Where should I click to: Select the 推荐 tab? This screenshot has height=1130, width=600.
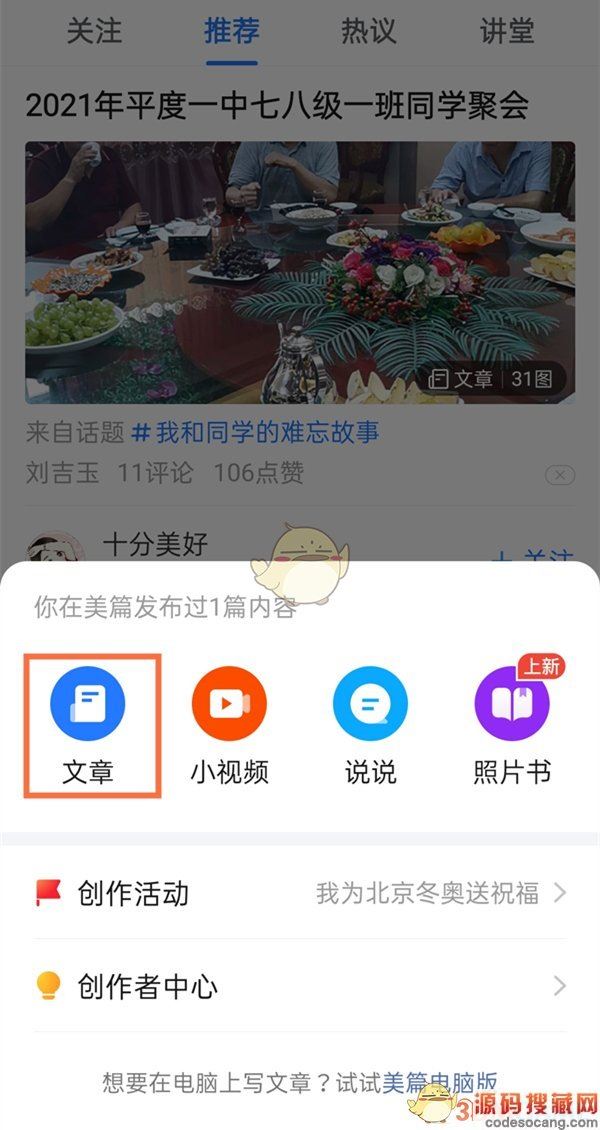pyautogui.click(x=232, y=31)
